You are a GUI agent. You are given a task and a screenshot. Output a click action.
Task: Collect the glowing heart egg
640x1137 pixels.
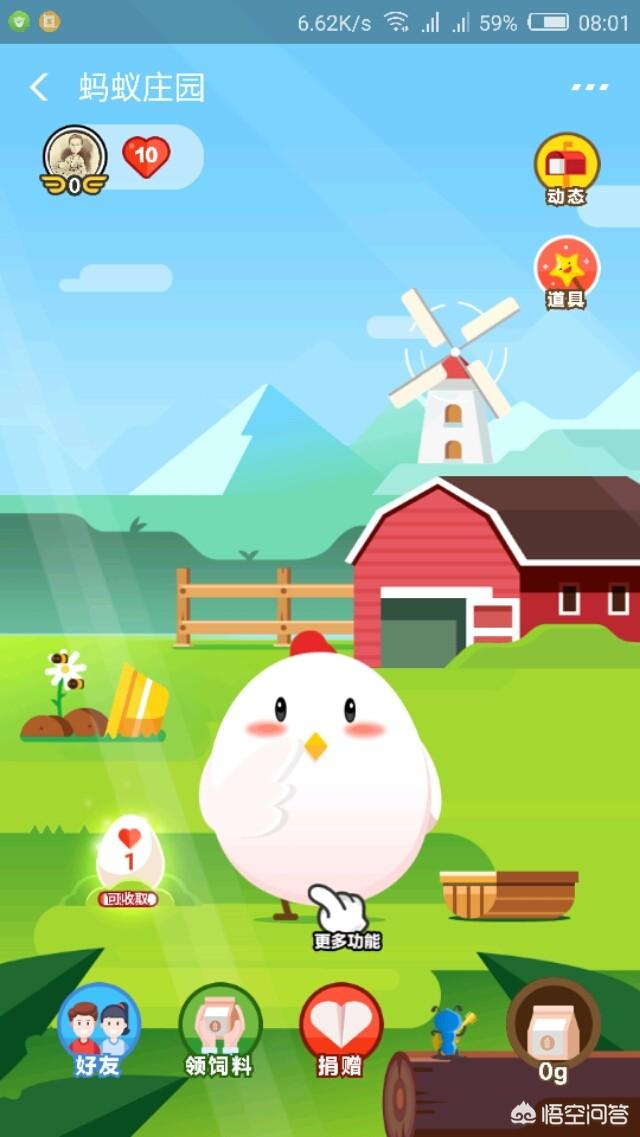(129, 863)
